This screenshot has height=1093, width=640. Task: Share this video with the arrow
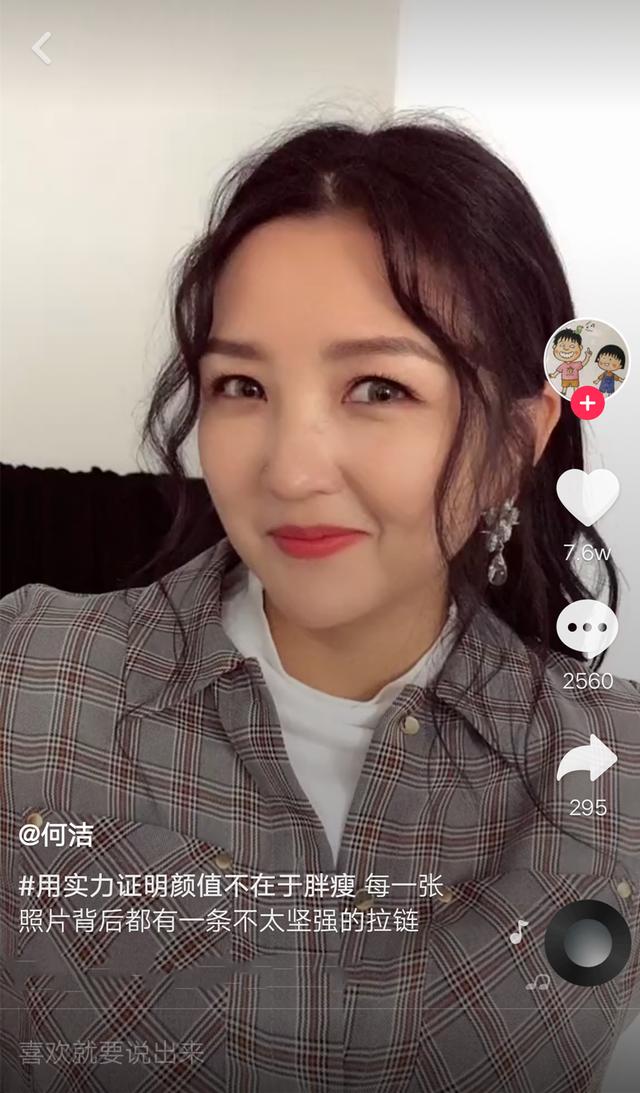[587, 760]
